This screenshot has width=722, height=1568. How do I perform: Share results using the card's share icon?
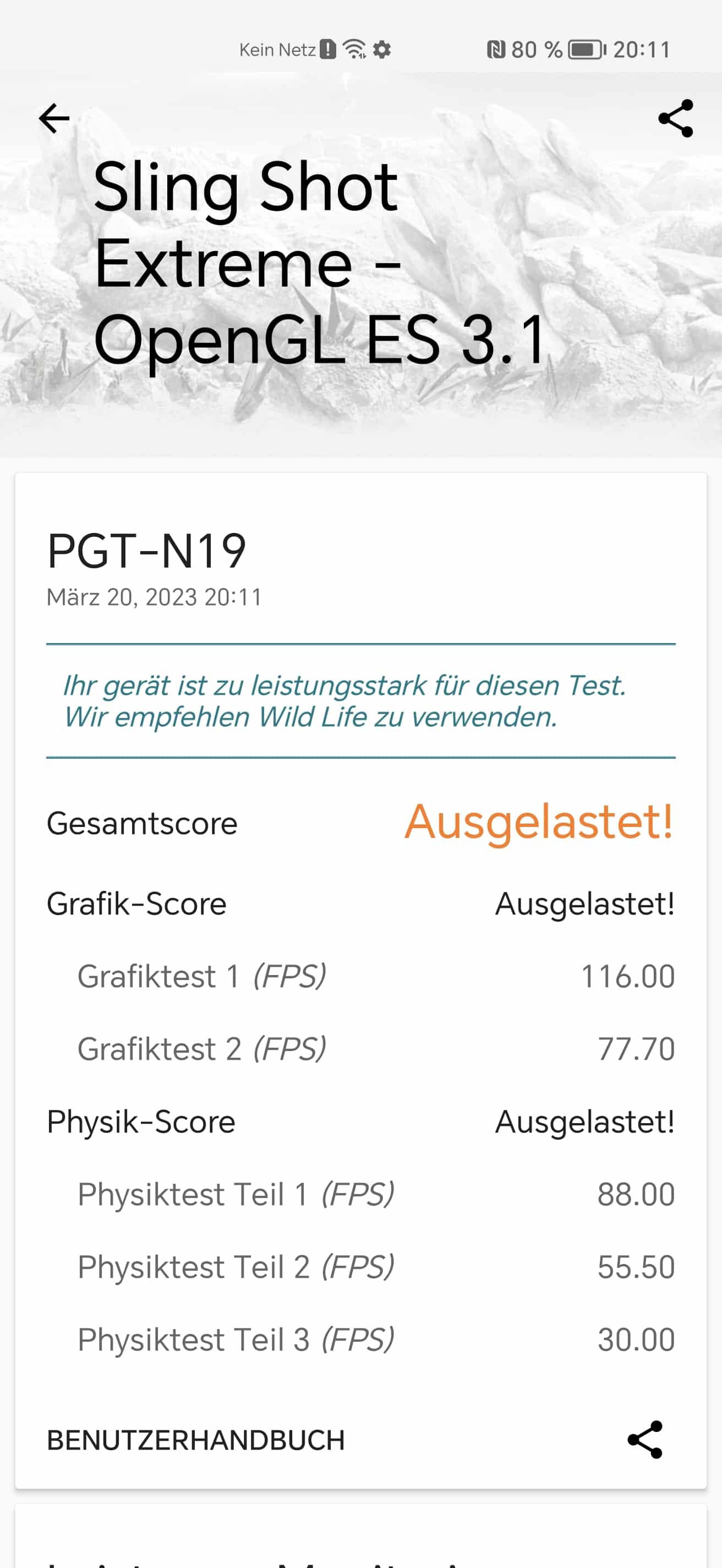coord(644,1440)
